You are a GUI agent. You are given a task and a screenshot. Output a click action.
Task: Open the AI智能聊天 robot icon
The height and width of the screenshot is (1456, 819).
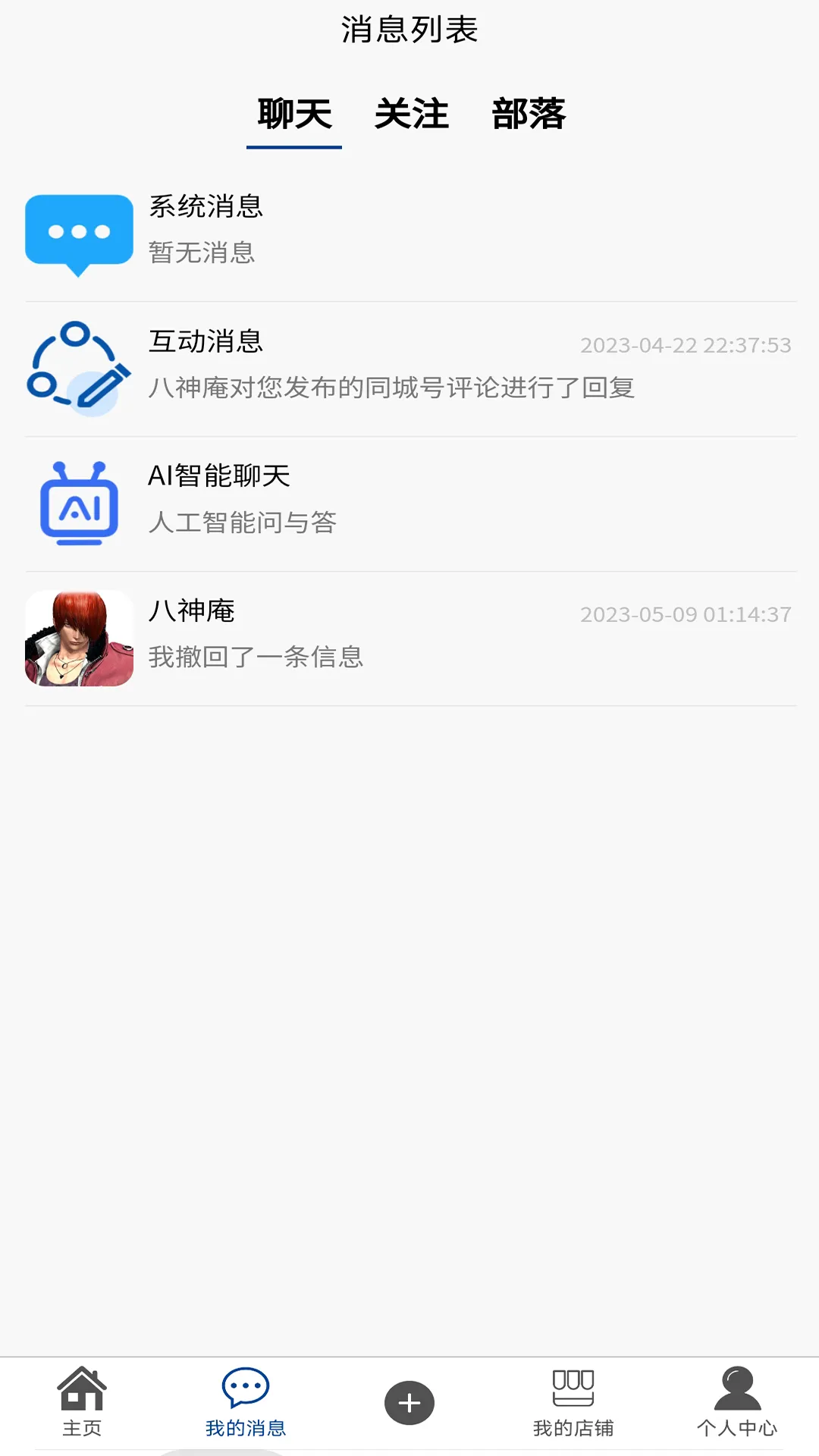[x=79, y=502]
